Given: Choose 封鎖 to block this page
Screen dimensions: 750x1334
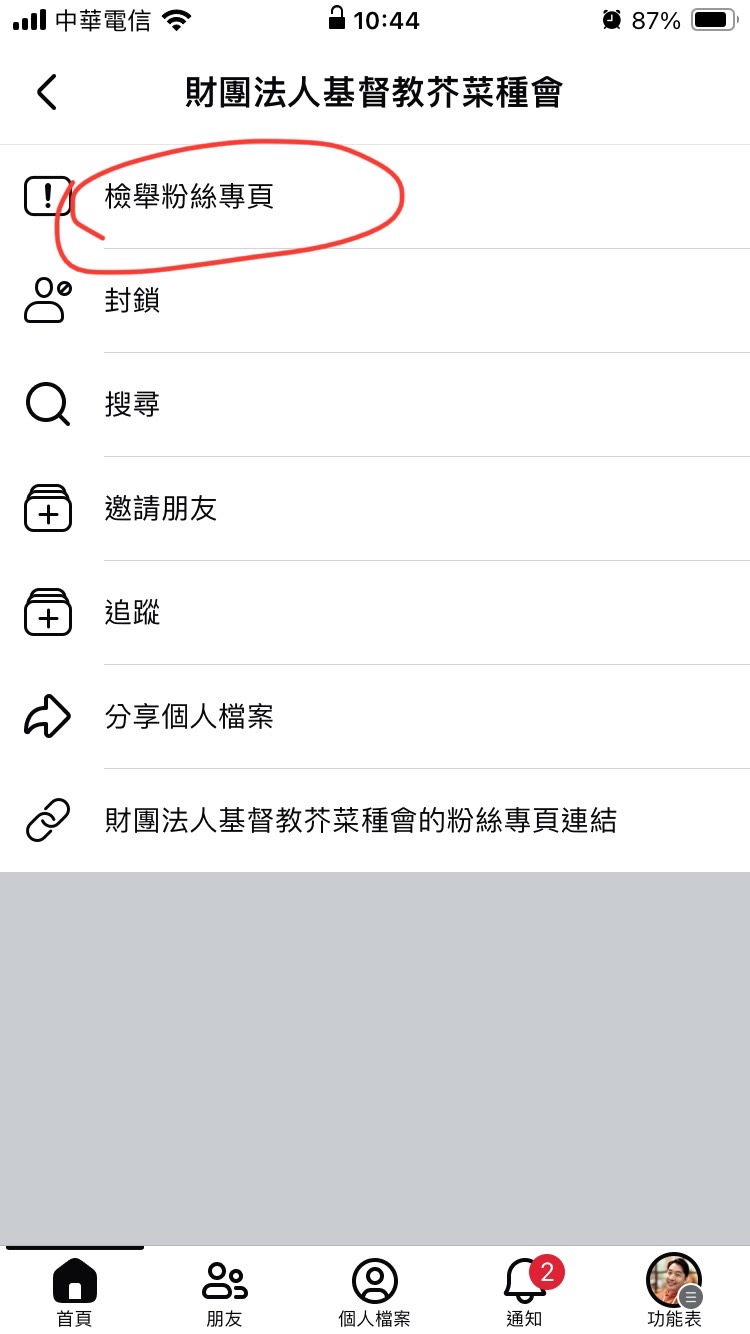Looking at the screenshot, I should pos(133,301).
